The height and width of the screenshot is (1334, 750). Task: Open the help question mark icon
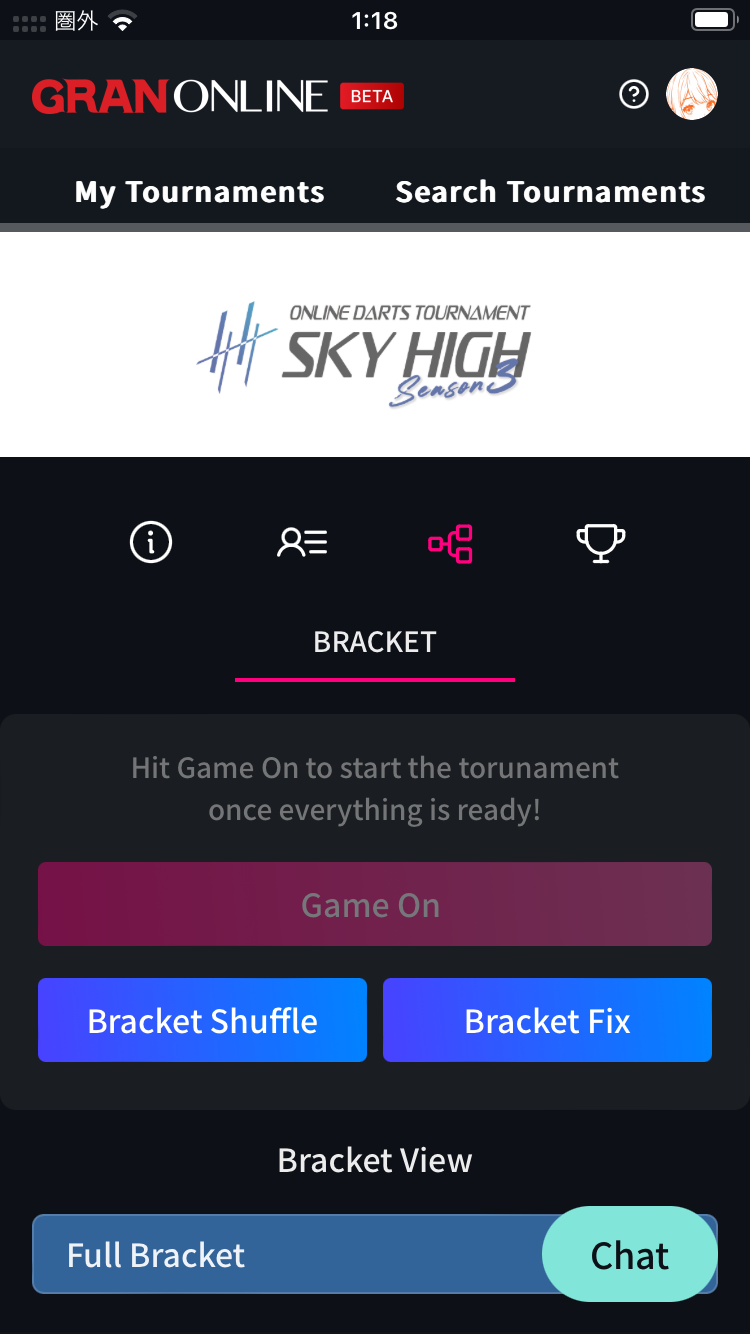coord(634,95)
